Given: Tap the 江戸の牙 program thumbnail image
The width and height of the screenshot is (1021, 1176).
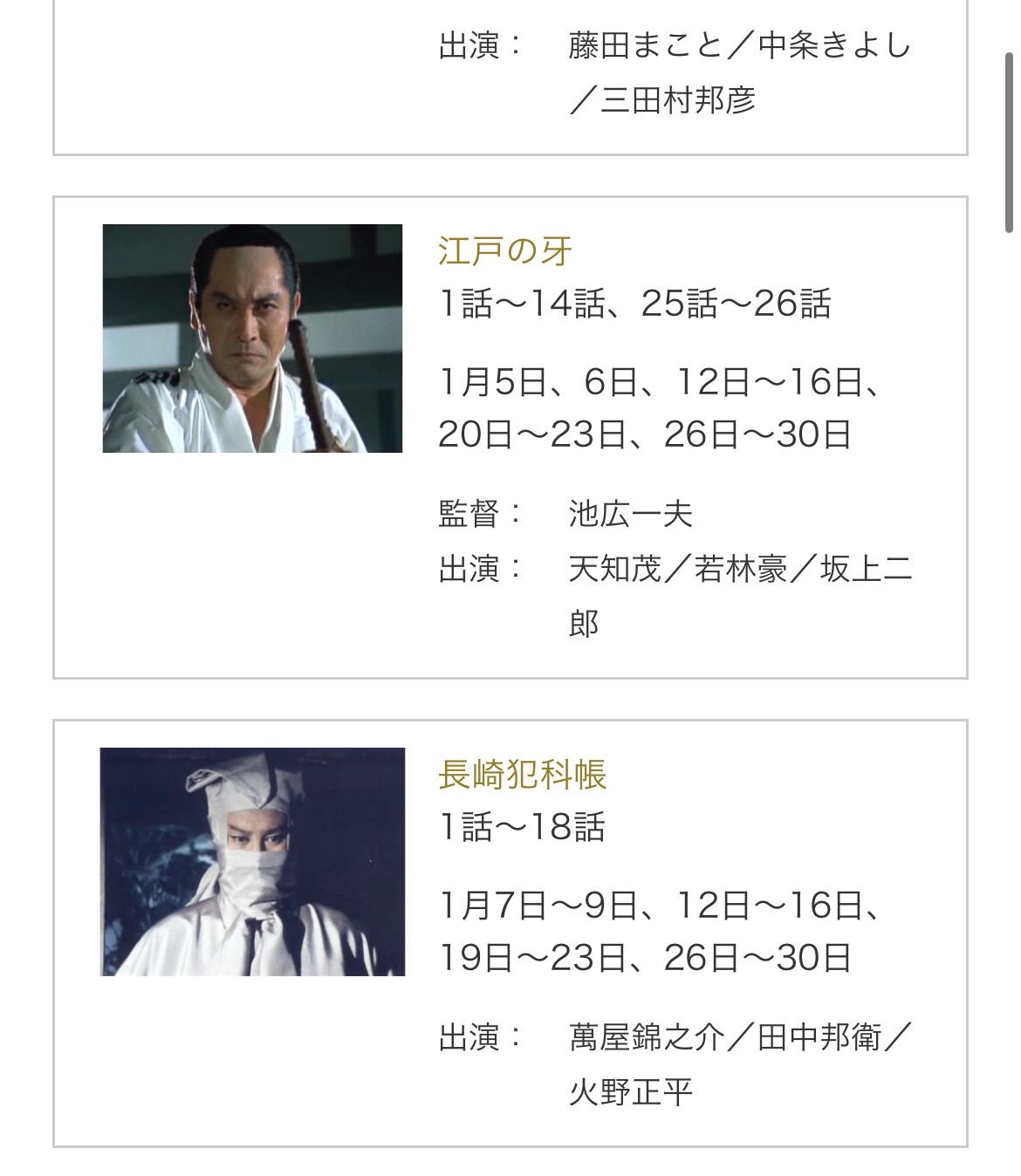Looking at the screenshot, I should click(252, 338).
